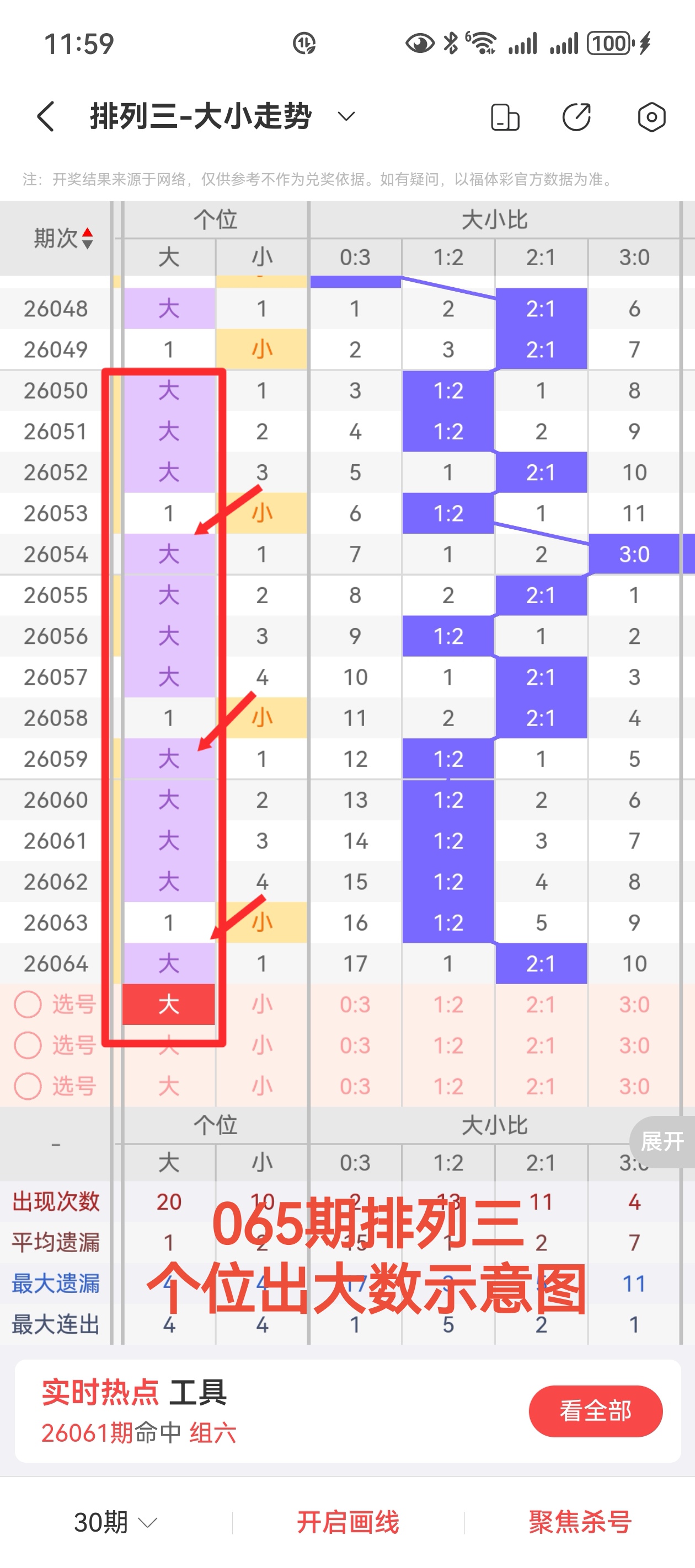
Task: Tap 看全部 in the 实时热点 card
Action: pyautogui.click(x=595, y=1411)
